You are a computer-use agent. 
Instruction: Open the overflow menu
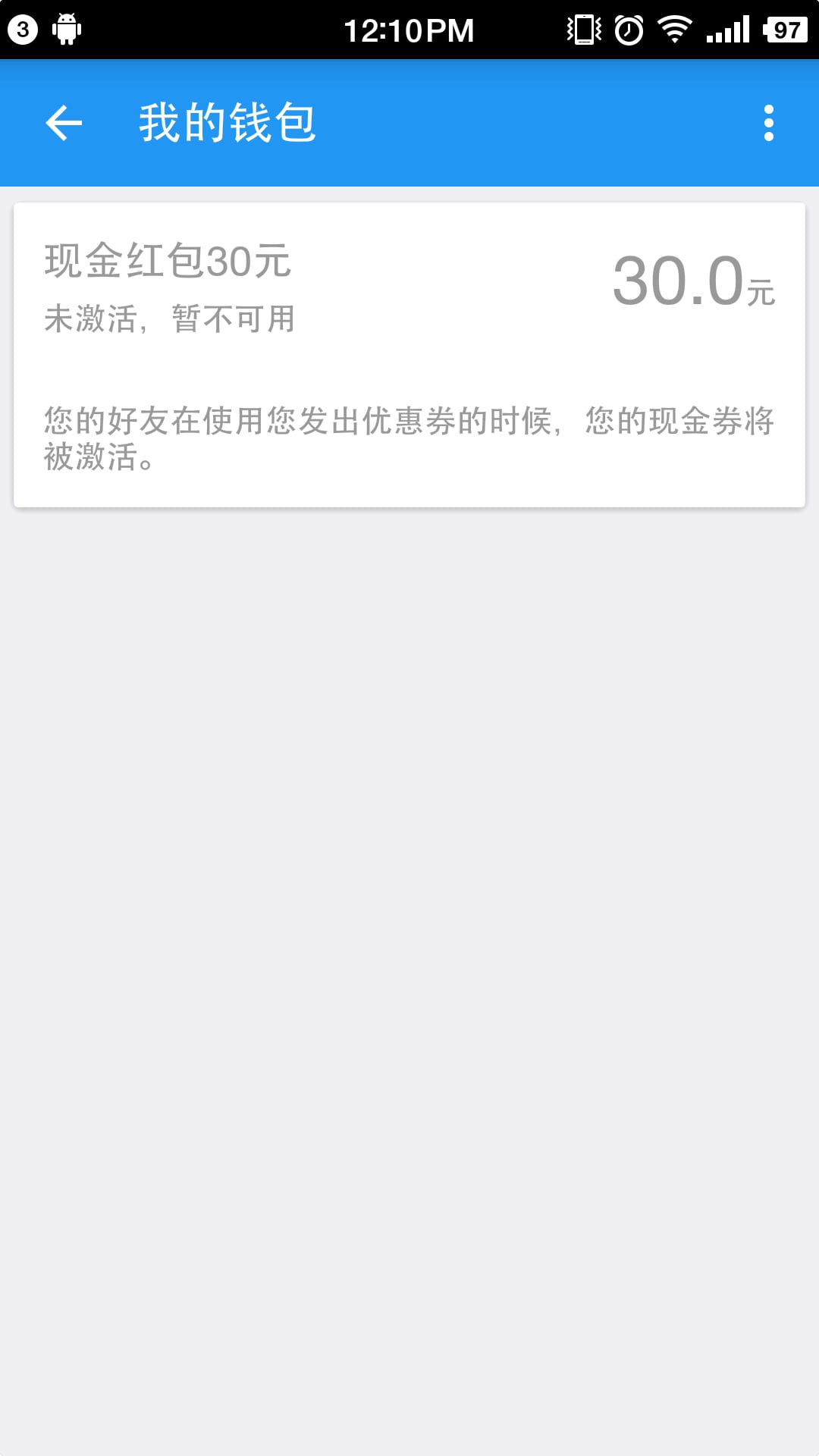coord(768,123)
